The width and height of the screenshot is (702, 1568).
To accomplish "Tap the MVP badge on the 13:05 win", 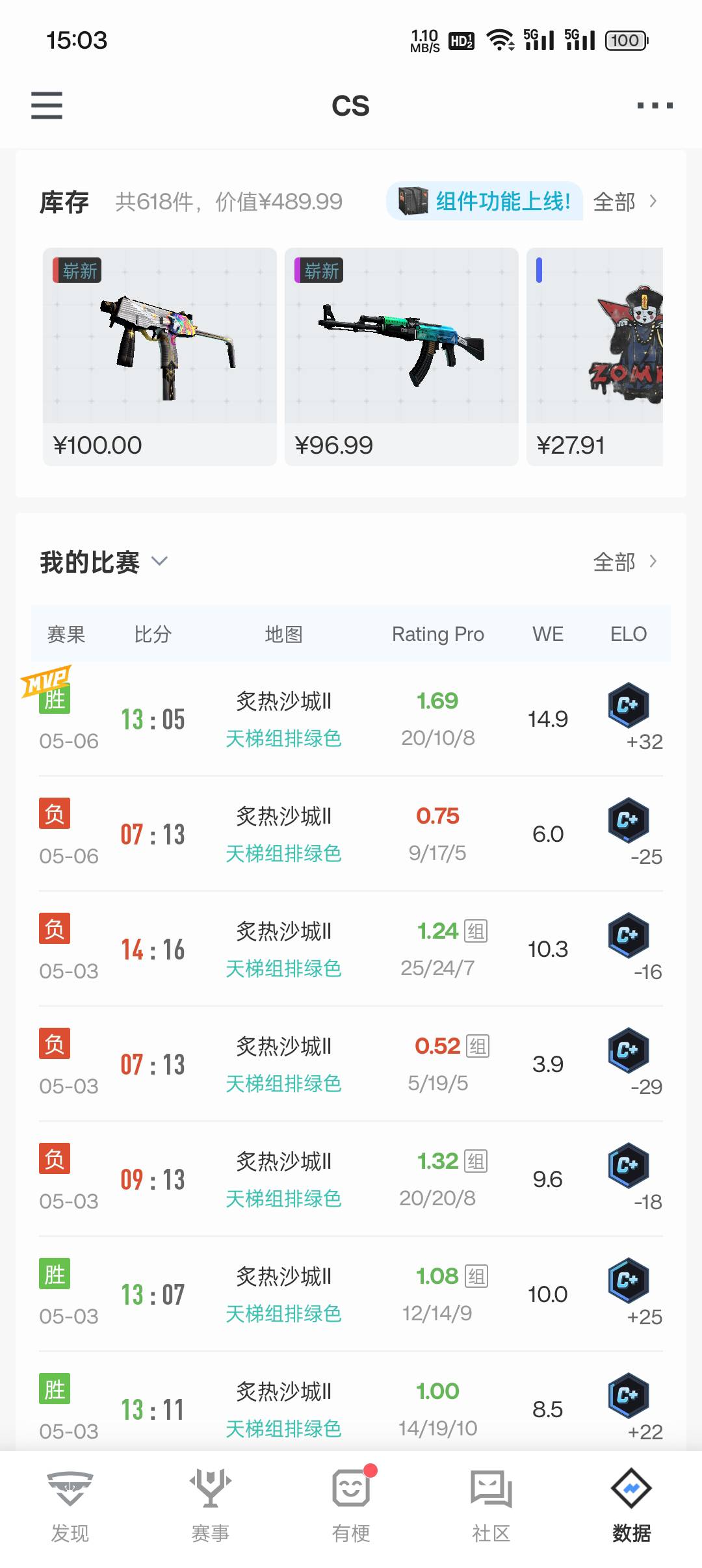I will coord(44,680).
